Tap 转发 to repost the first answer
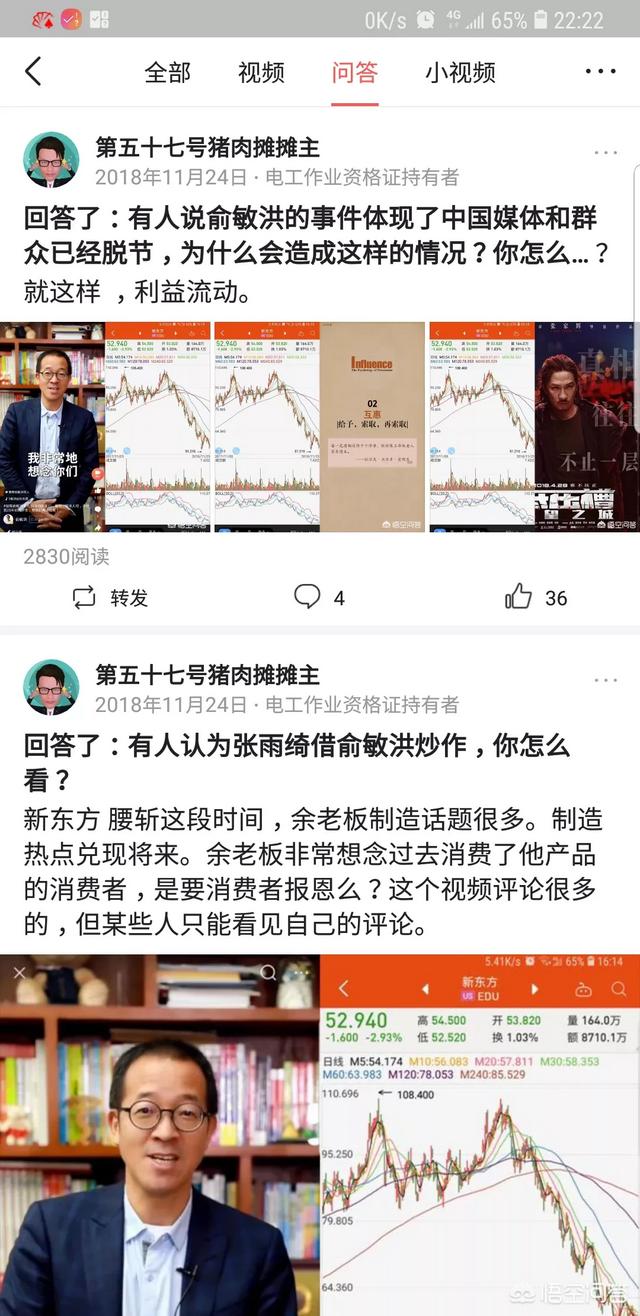The height and width of the screenshot is (1316, 640). (x=111, y=598)
